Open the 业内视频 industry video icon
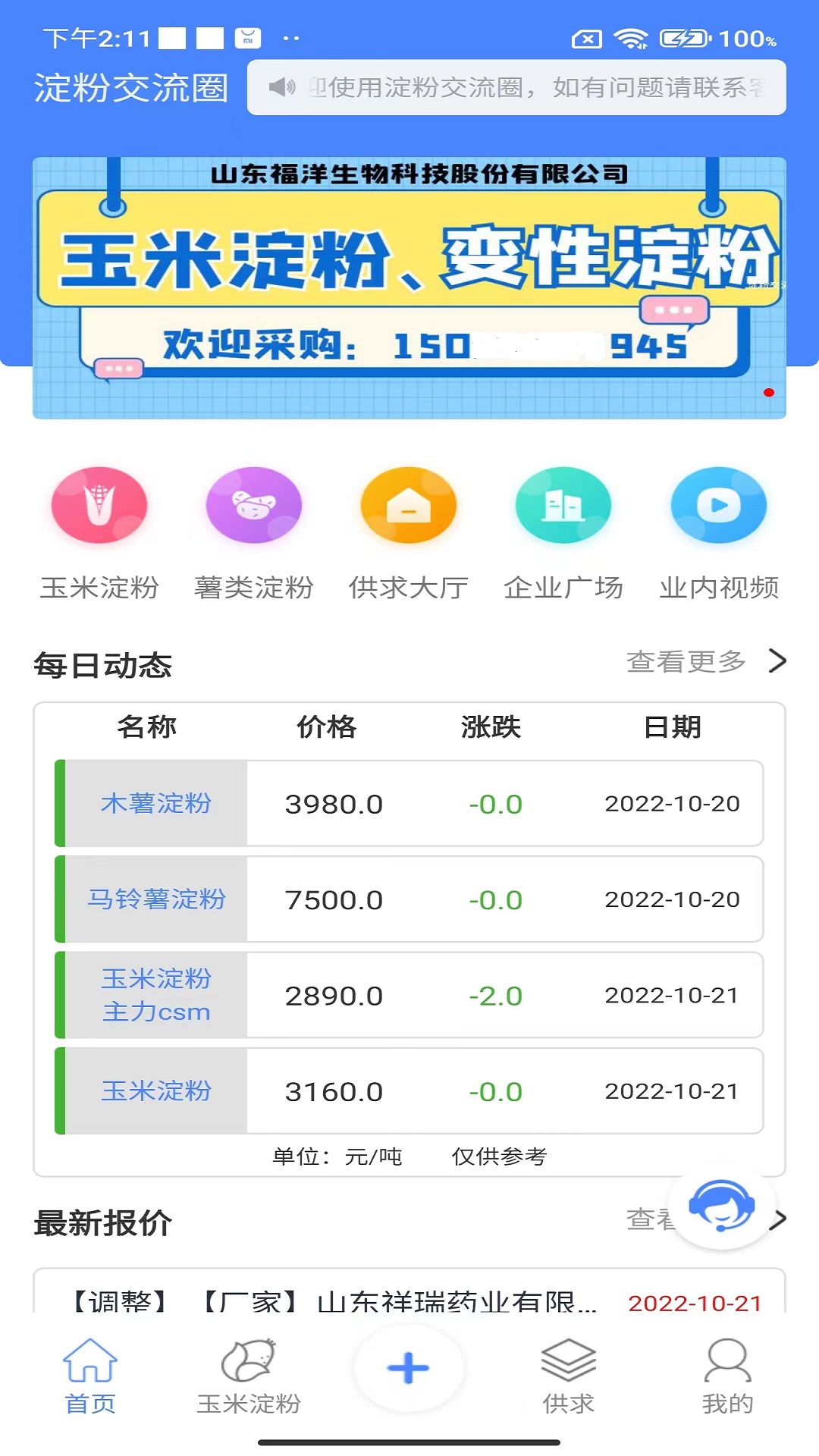Screen dimensions: 819x1456 pyautogui.click(x=717, y=507)
